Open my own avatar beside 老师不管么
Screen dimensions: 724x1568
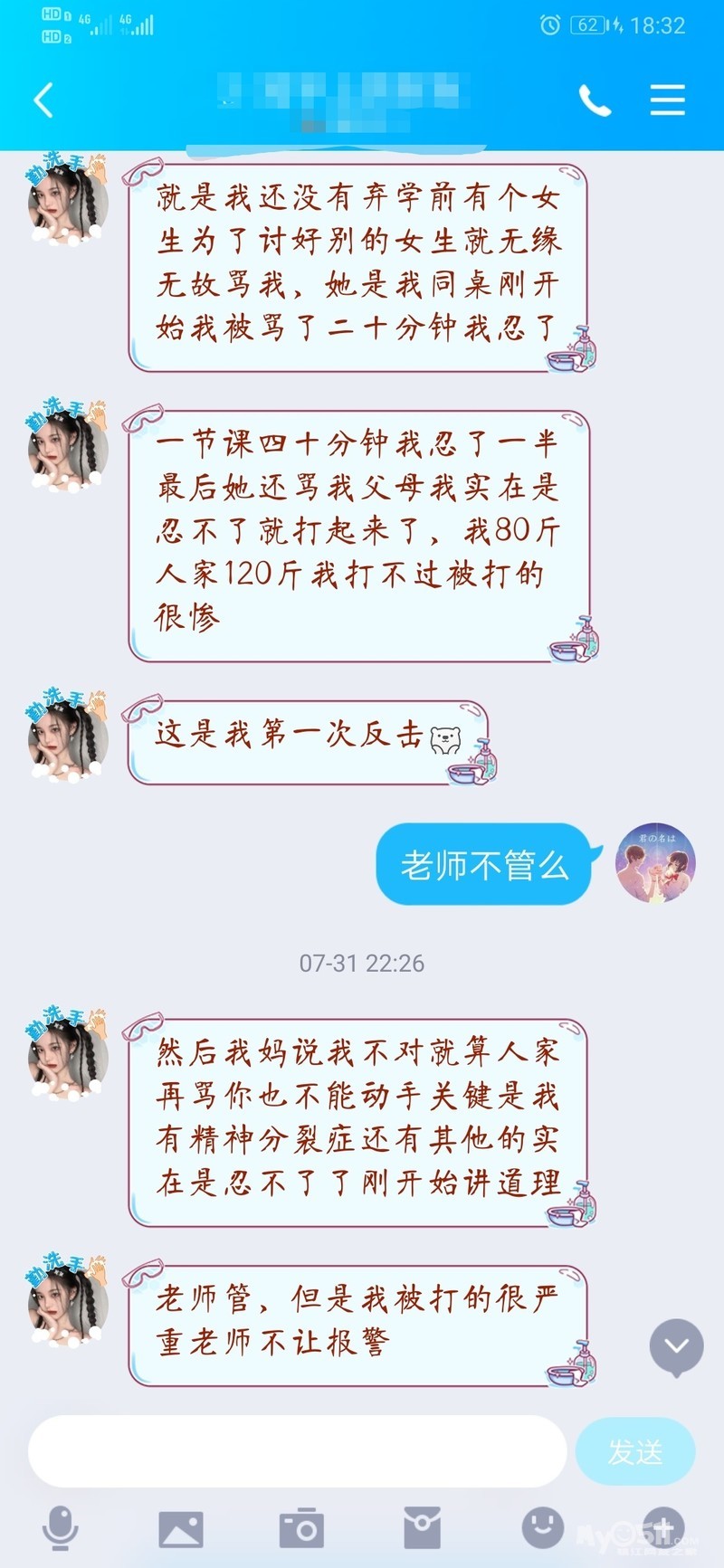tap(655, 863)
